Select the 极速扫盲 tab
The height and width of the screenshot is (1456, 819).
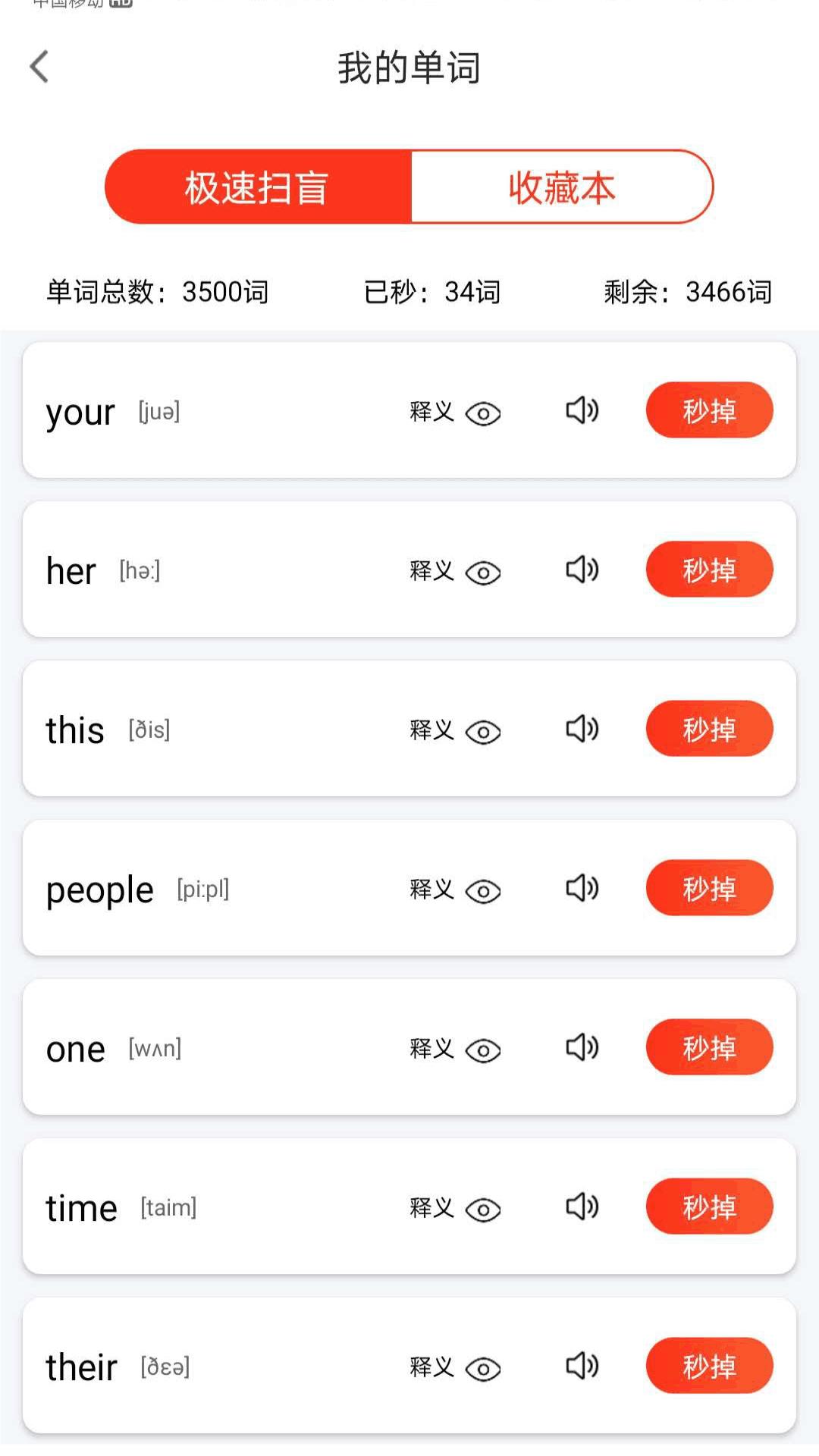(258, 187)
